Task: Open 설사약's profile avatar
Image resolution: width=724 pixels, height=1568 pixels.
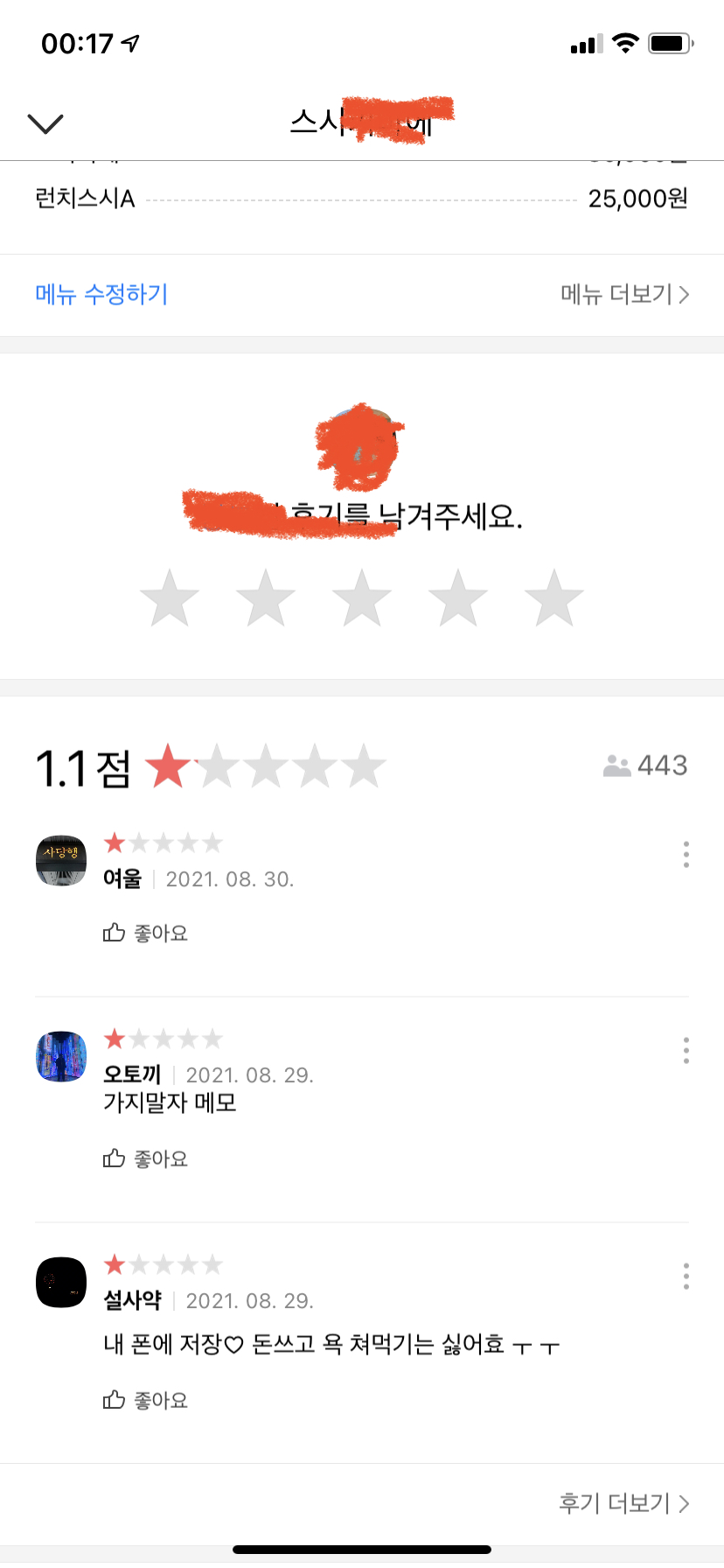Action: tap(61, 1282)
